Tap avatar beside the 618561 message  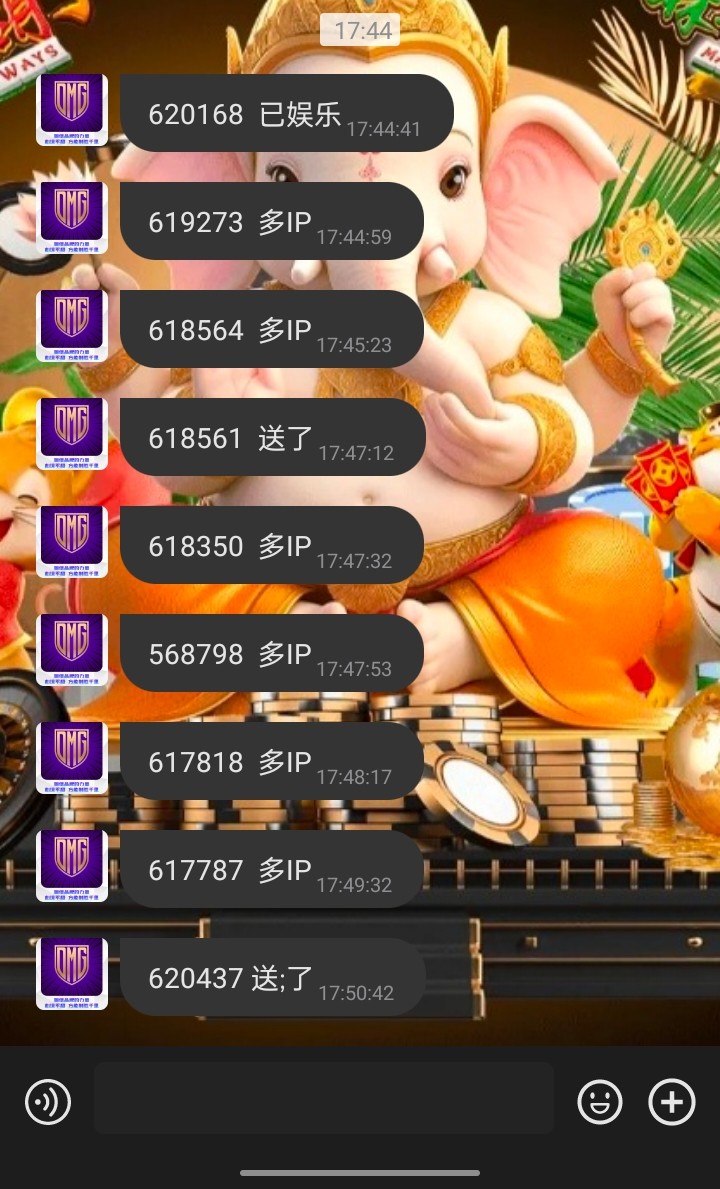[72, 434]
